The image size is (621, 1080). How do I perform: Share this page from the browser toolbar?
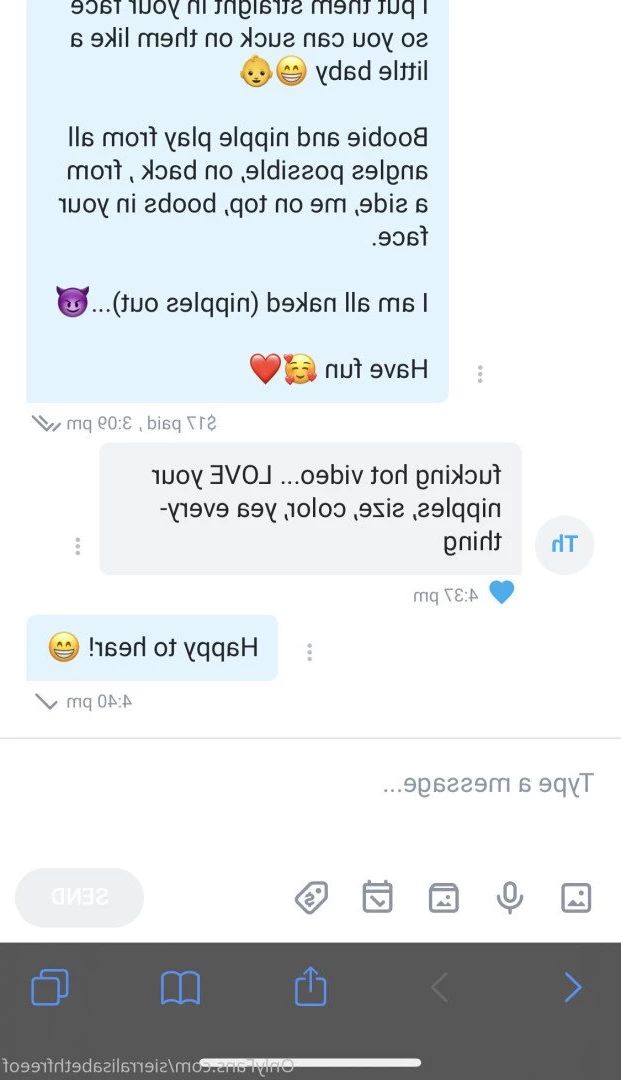point(311,985)
